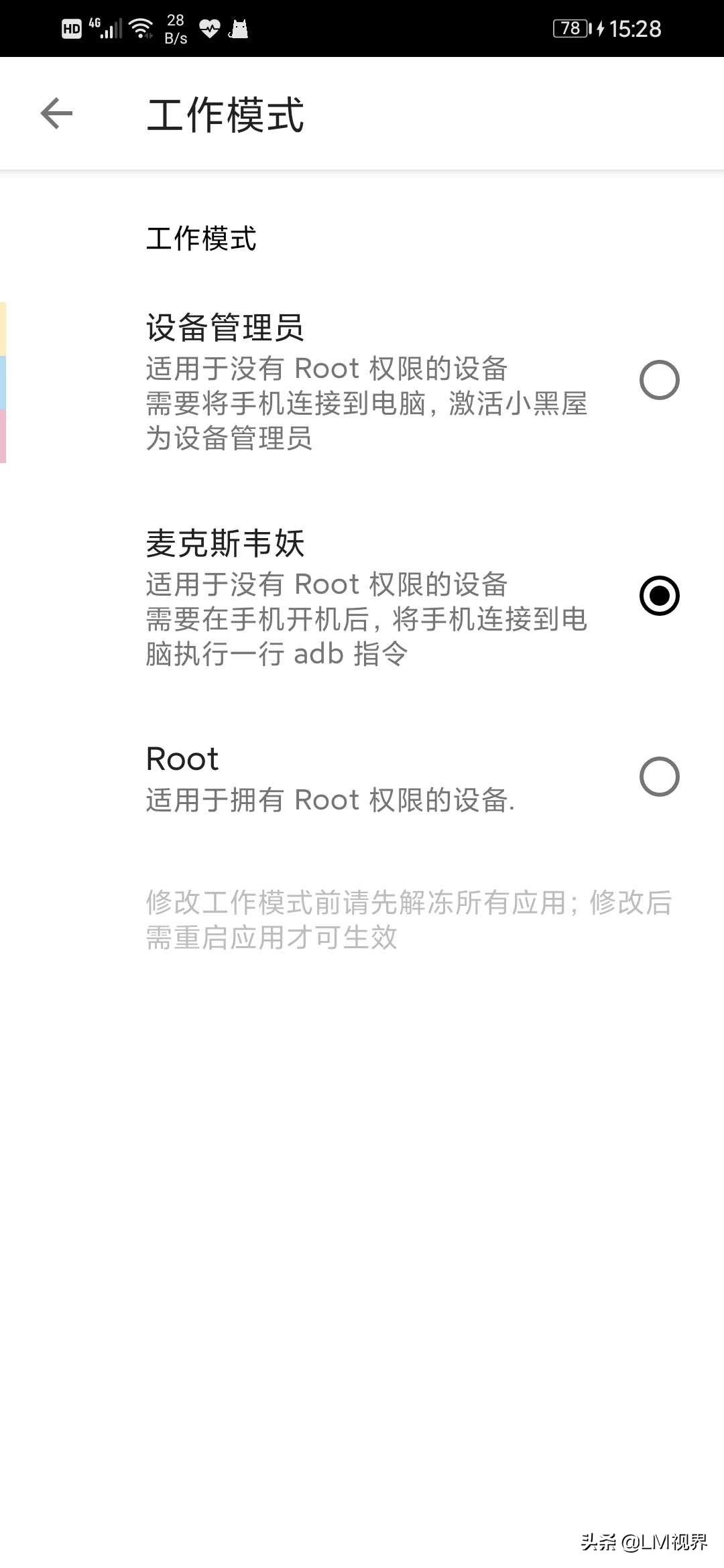Tap the clock showing 15:28
Viewport: 724px width, 1568px height.
click(x=636, y=28)
